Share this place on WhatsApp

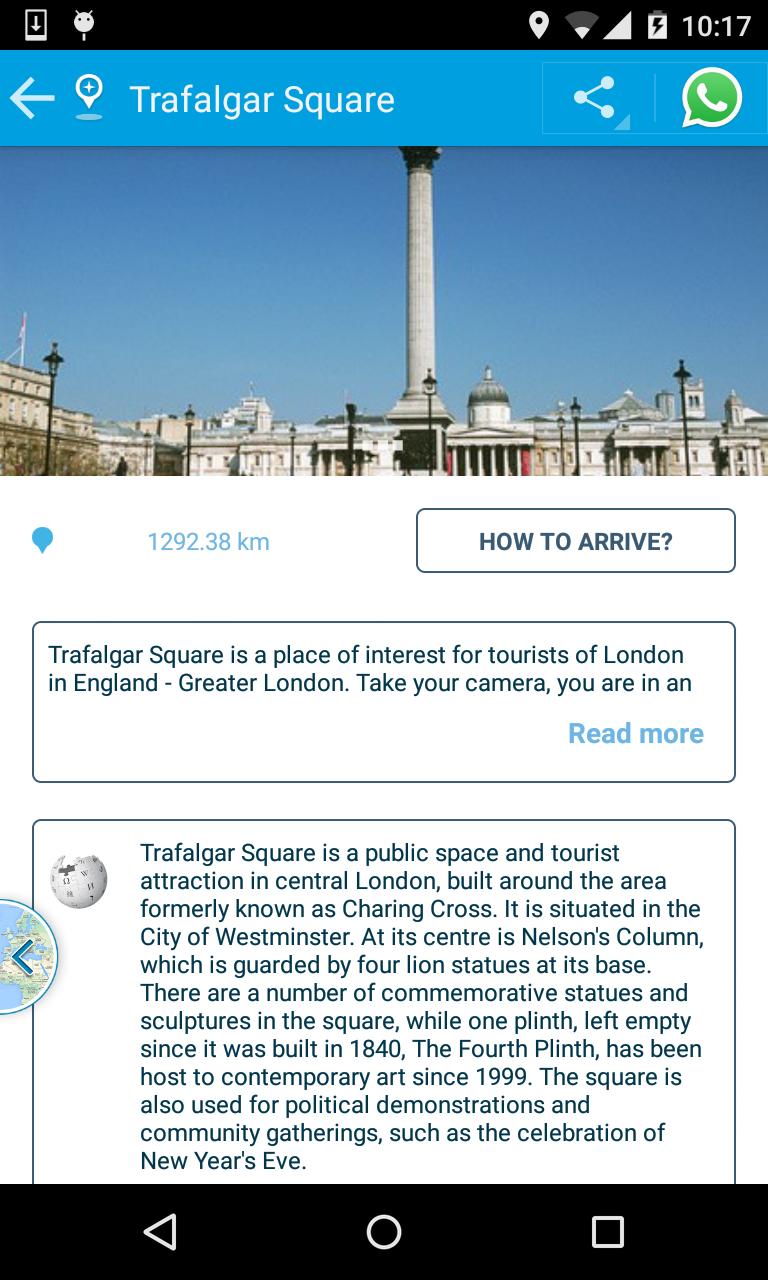coord(711,98)
